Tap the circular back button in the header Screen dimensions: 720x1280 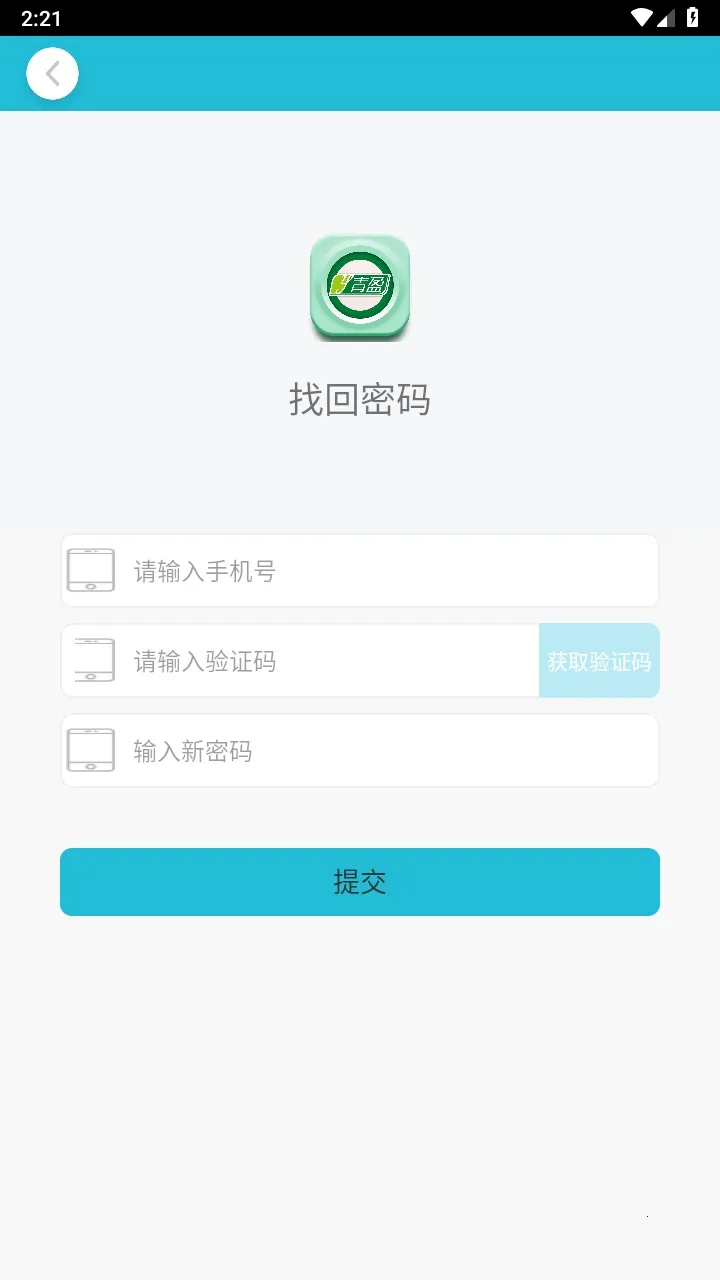click(51, 73)
